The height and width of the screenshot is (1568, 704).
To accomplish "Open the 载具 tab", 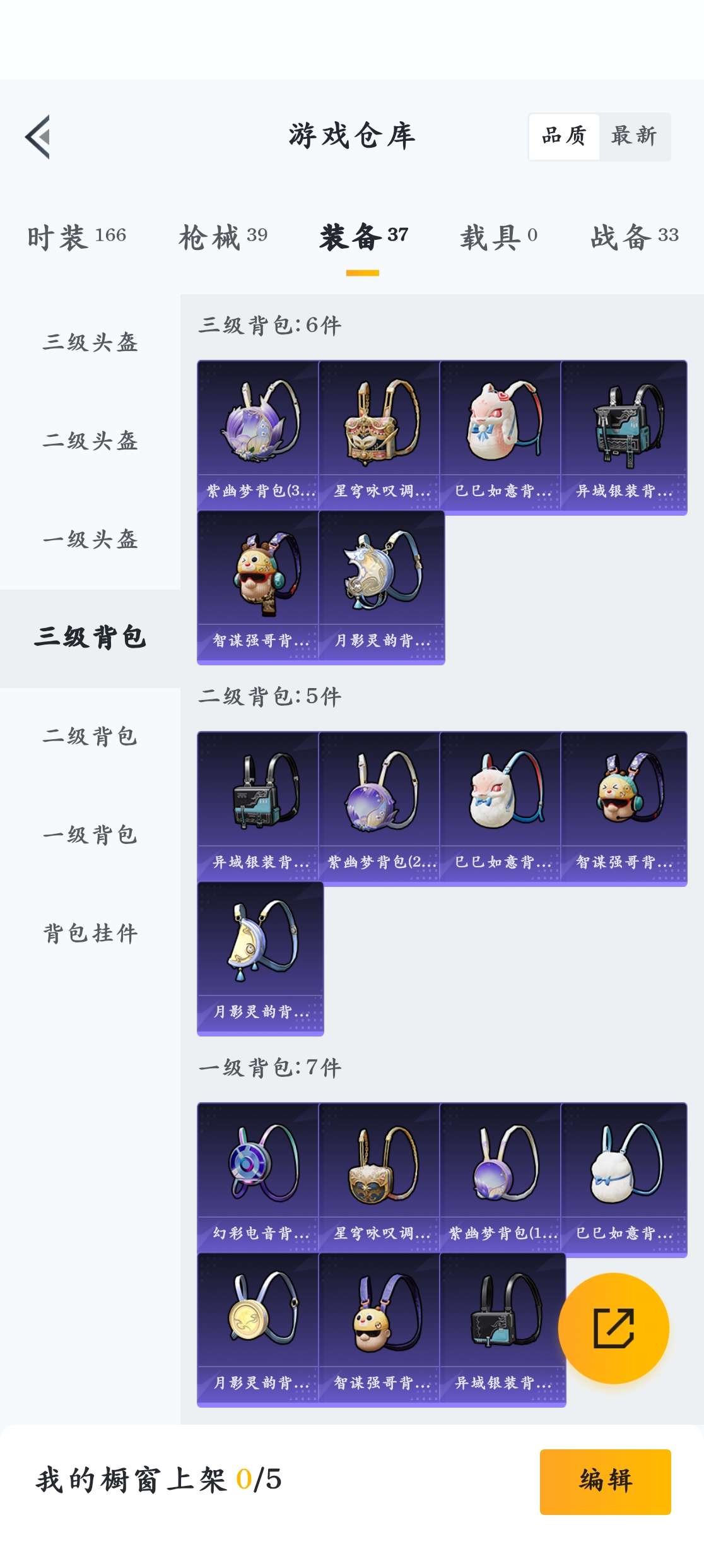I will click(498, 237).
